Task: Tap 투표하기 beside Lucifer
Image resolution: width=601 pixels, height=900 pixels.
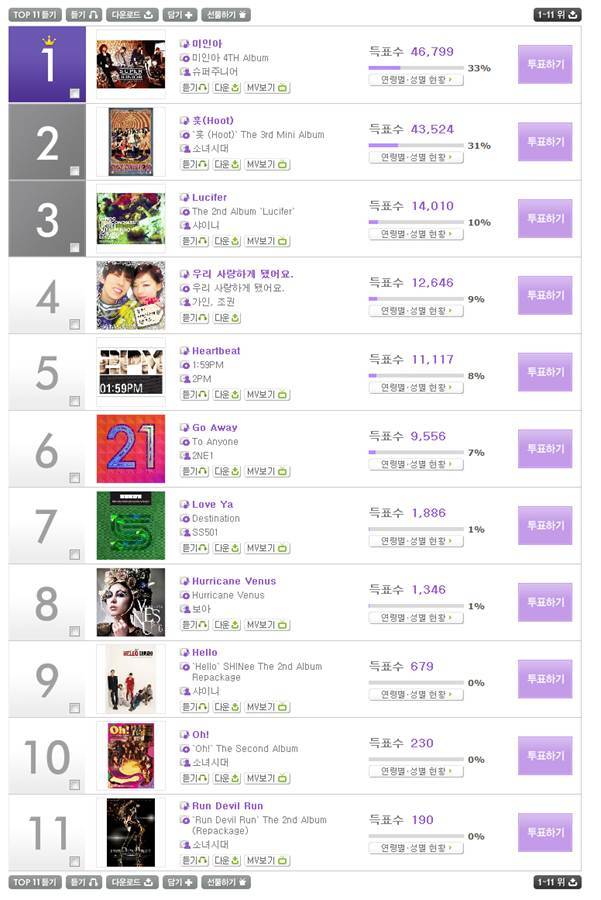Action: (545, 219)
